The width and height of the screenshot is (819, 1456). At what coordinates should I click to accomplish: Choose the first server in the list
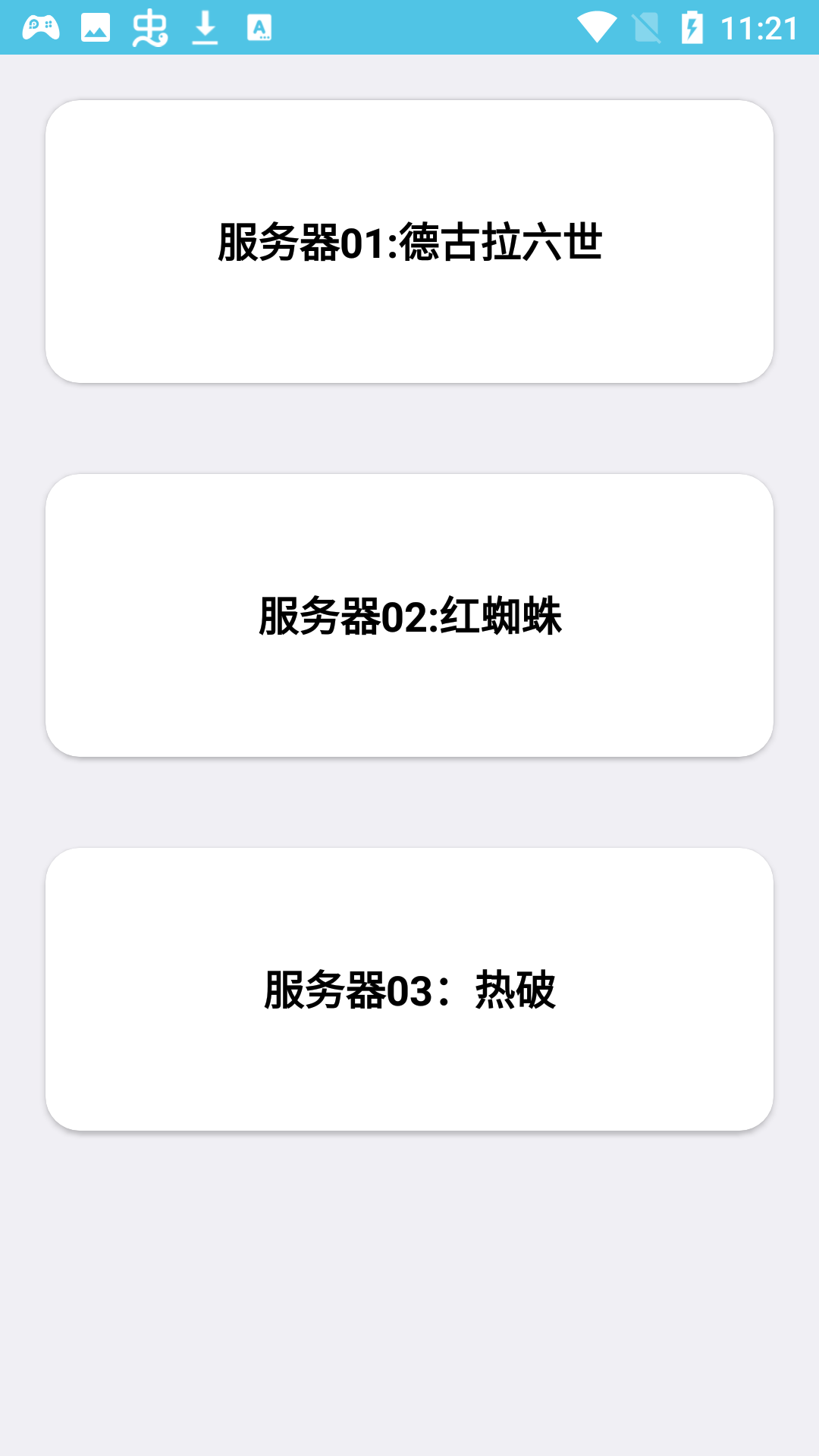(x=409, y=241)
